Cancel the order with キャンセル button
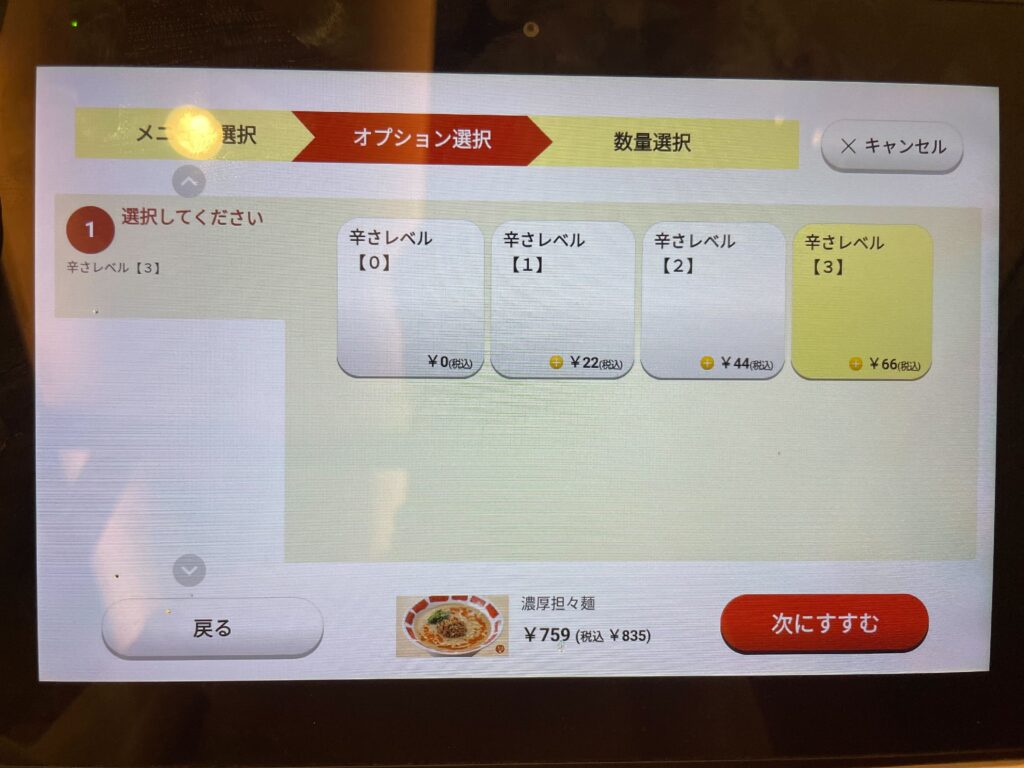The width and height of the screenshot is (1024, 768). click(891, 147)
